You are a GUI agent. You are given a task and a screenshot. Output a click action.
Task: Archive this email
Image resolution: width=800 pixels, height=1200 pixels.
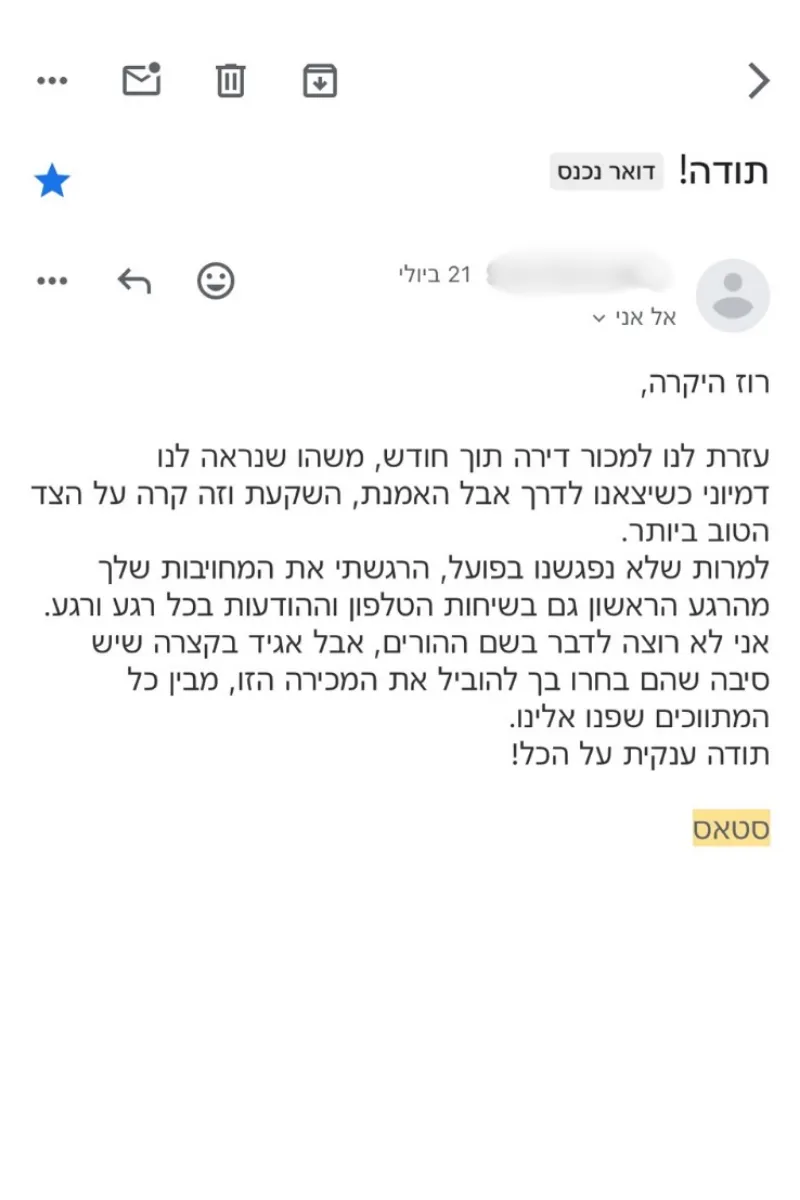pyautogui.click(x=320, y=81)
